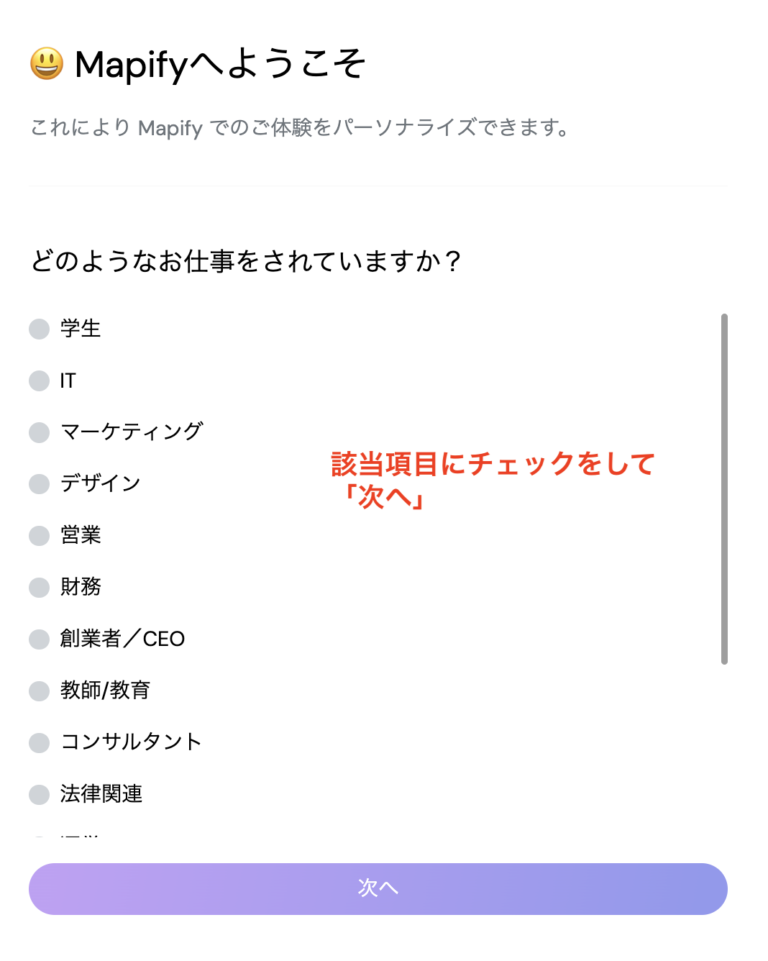The height and width of the screenshot is (961, 768).
Task: Select the 学生 (Student) option
Action: pos(38,328)
